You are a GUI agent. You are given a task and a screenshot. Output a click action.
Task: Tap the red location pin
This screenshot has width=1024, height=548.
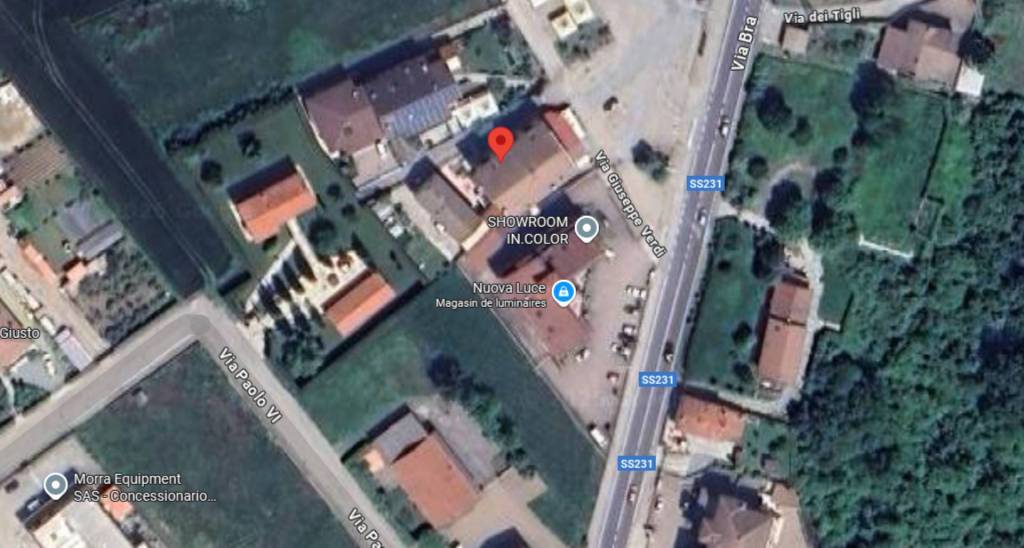(x=502, y=143)
